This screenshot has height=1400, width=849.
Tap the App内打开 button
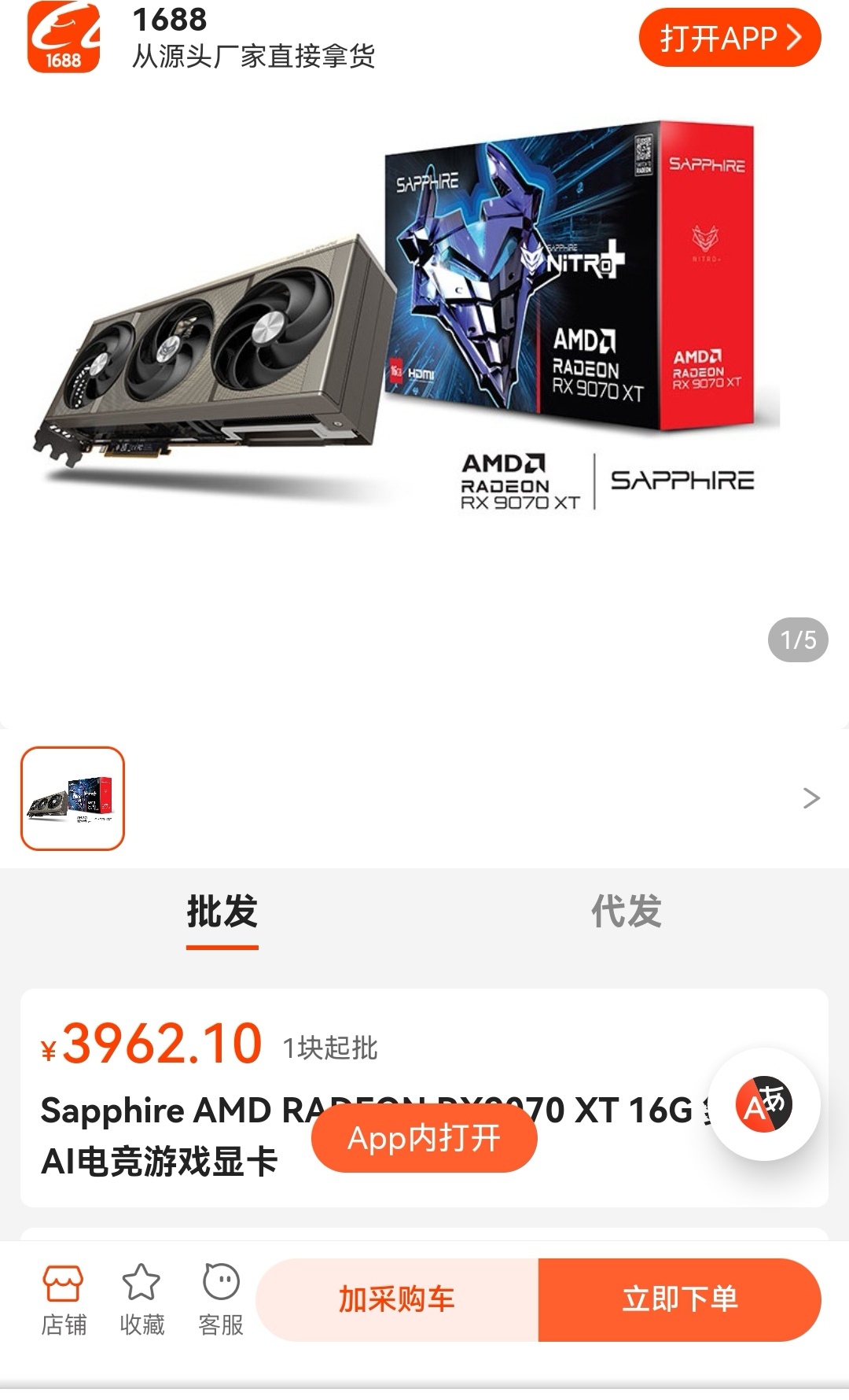[424, 1138]
